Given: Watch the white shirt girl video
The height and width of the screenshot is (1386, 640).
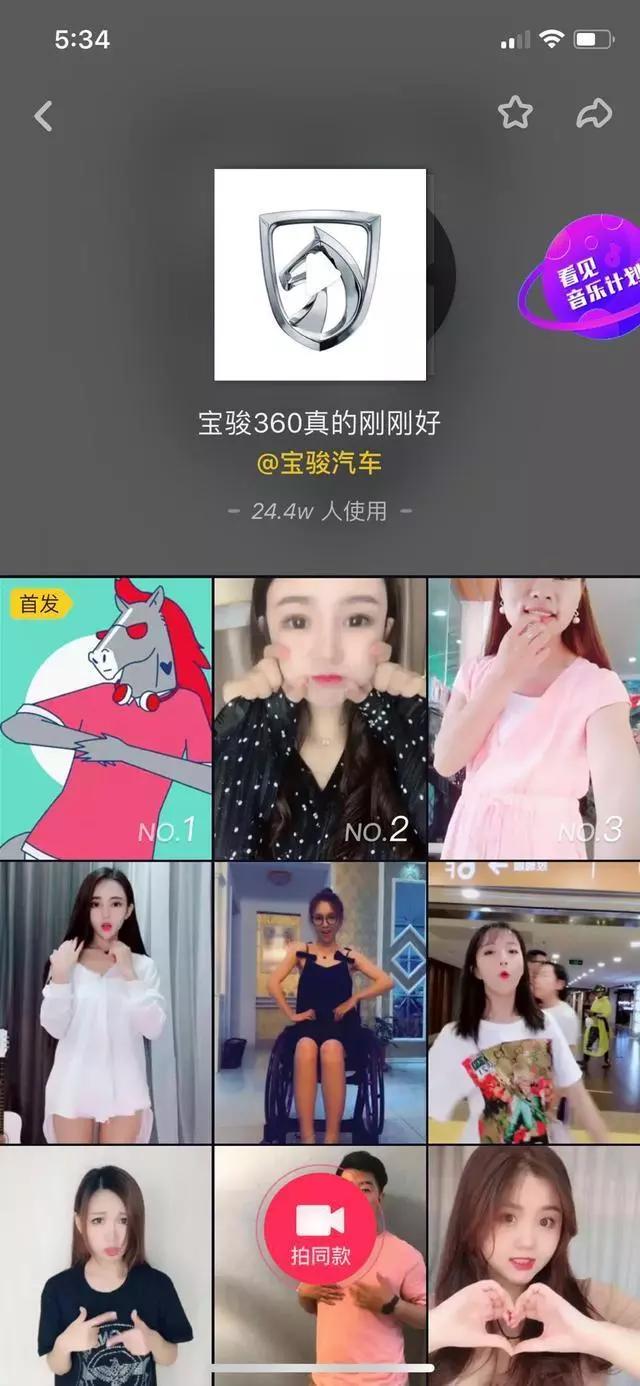Looking at the screenshot, I should [105, 1003].
